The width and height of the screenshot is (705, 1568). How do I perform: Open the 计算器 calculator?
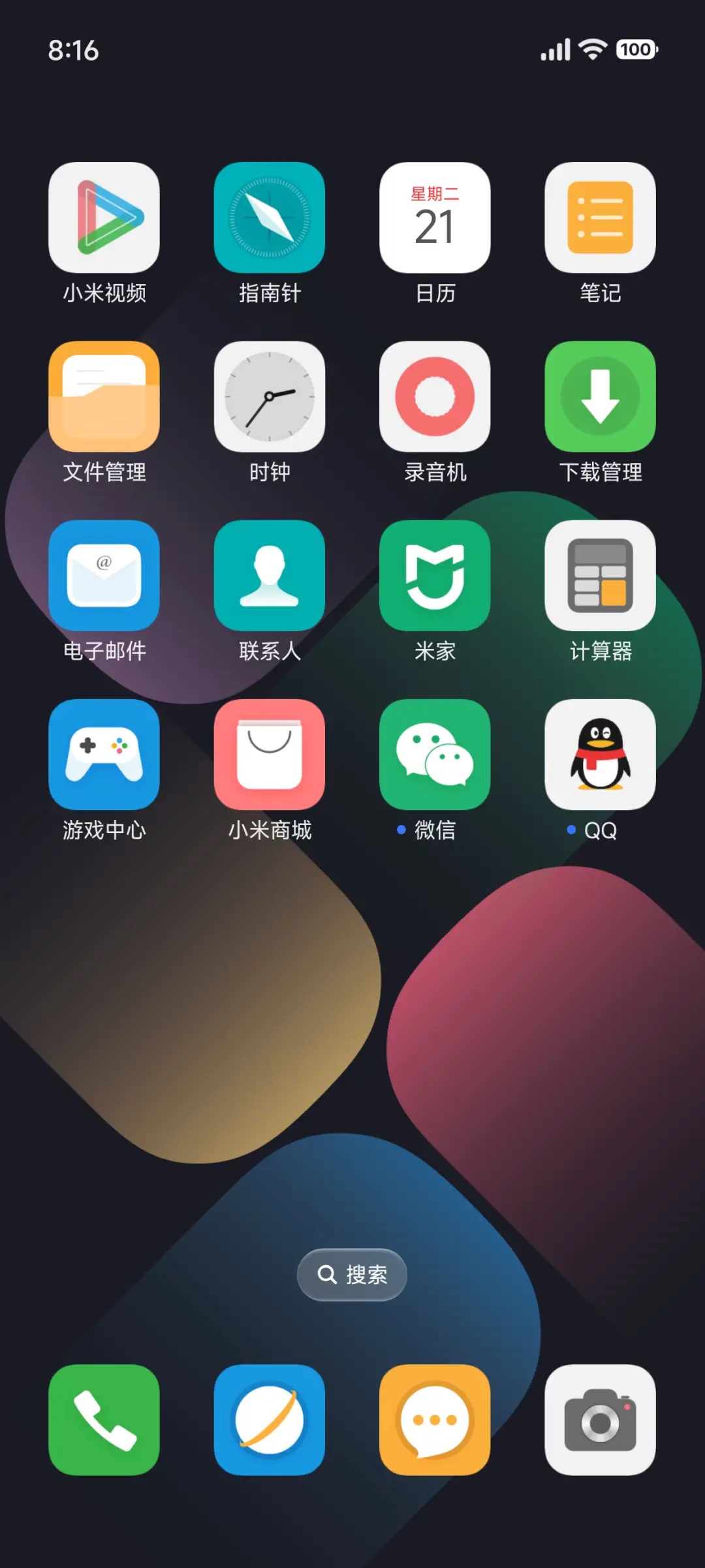point(600,577)
